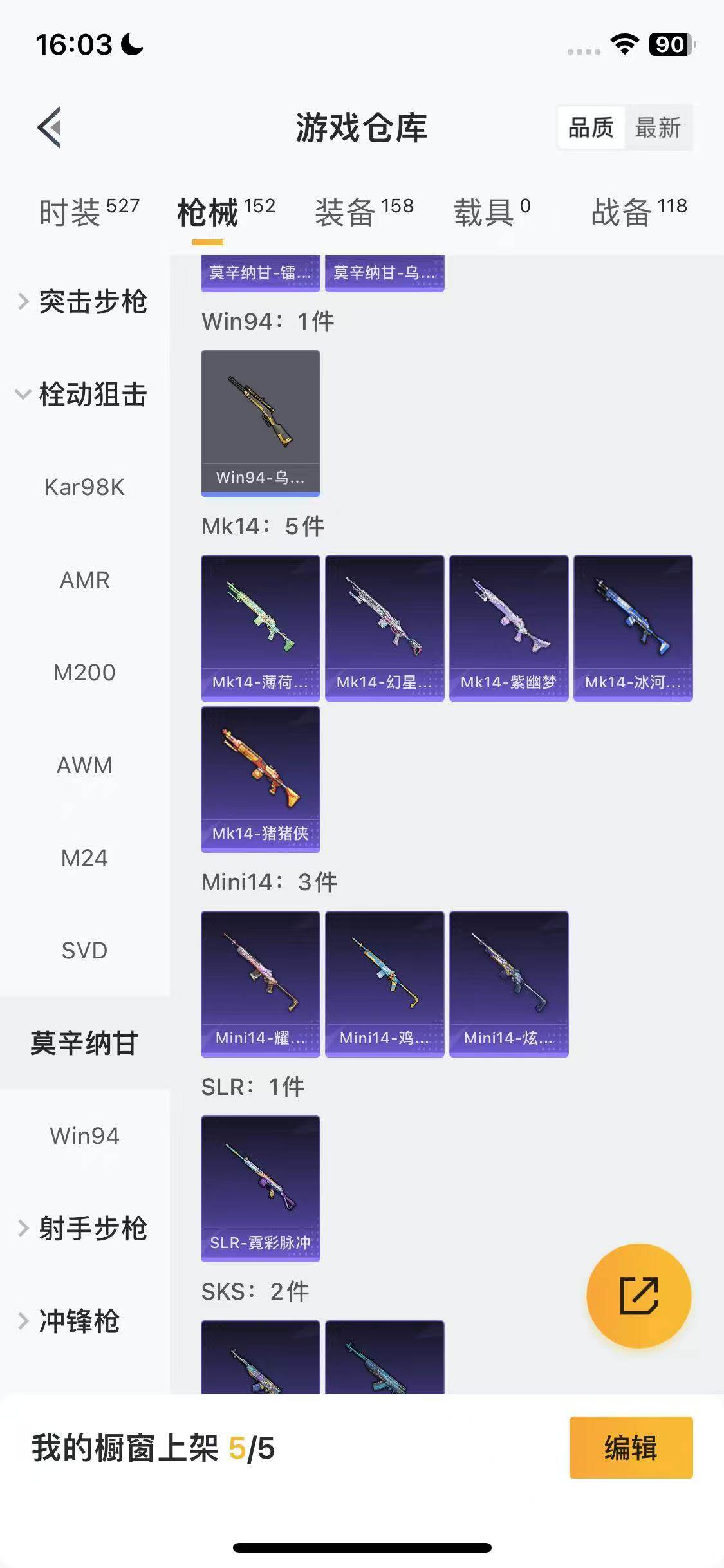The width and height of the screenshot is (724, 1568).
Task: Choose M24 from the weapon list
Action: [x=84, y=858]
